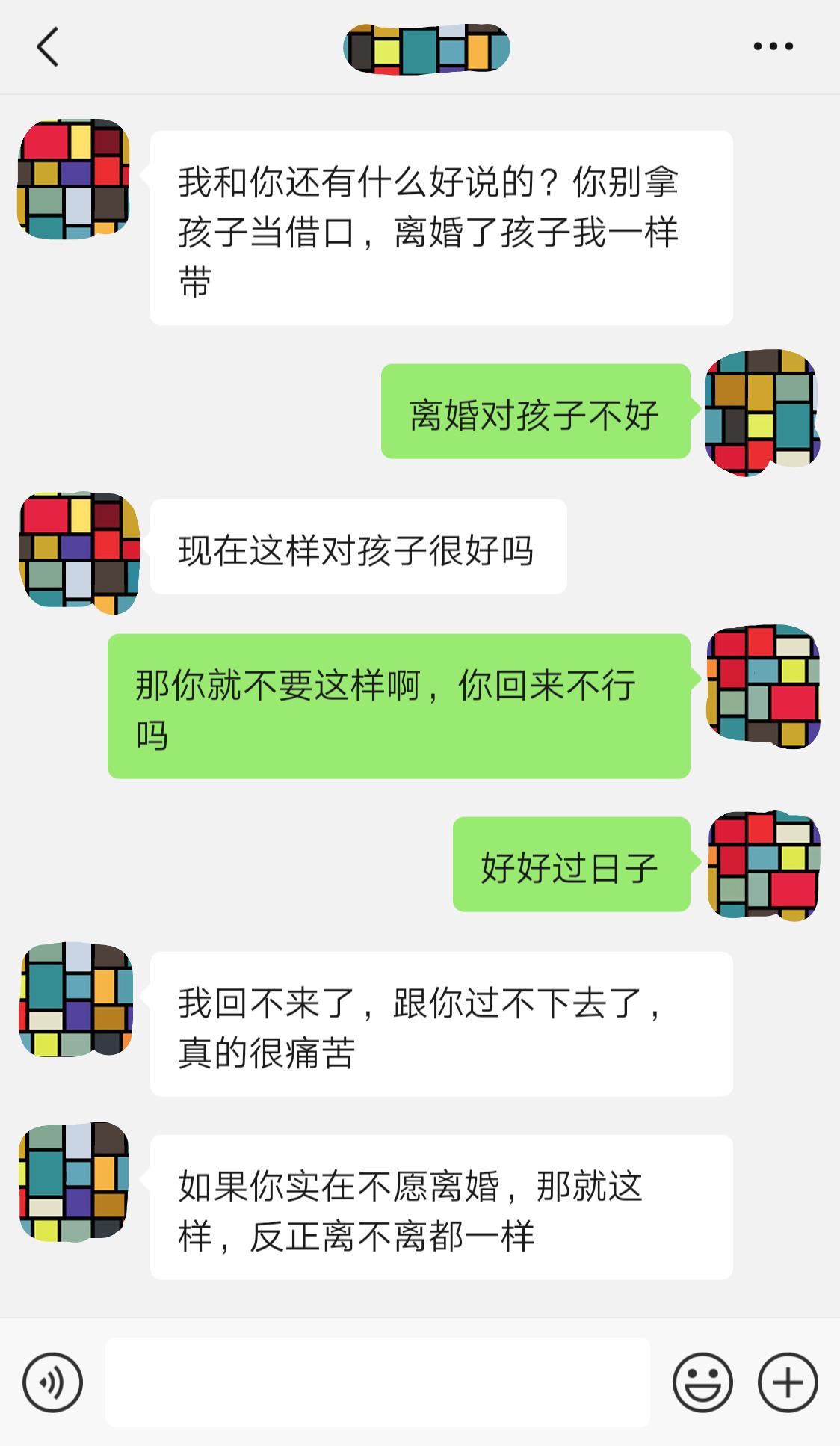Open the attachment plus menu
This screenshot has height=1446, width=840.
tap(785, 1382)
